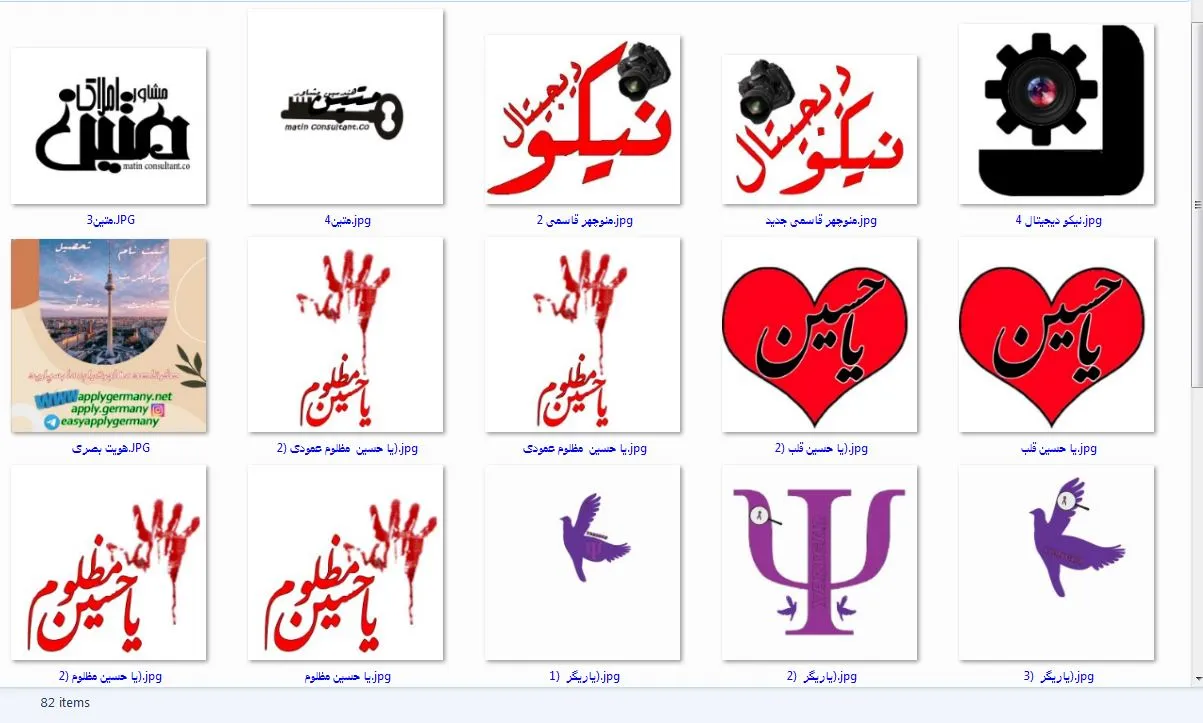This screenshot has width=1203, height=723.
Task: Open یا حسین قلب.jpg heart image
Action: click(x=1056, y=335)
